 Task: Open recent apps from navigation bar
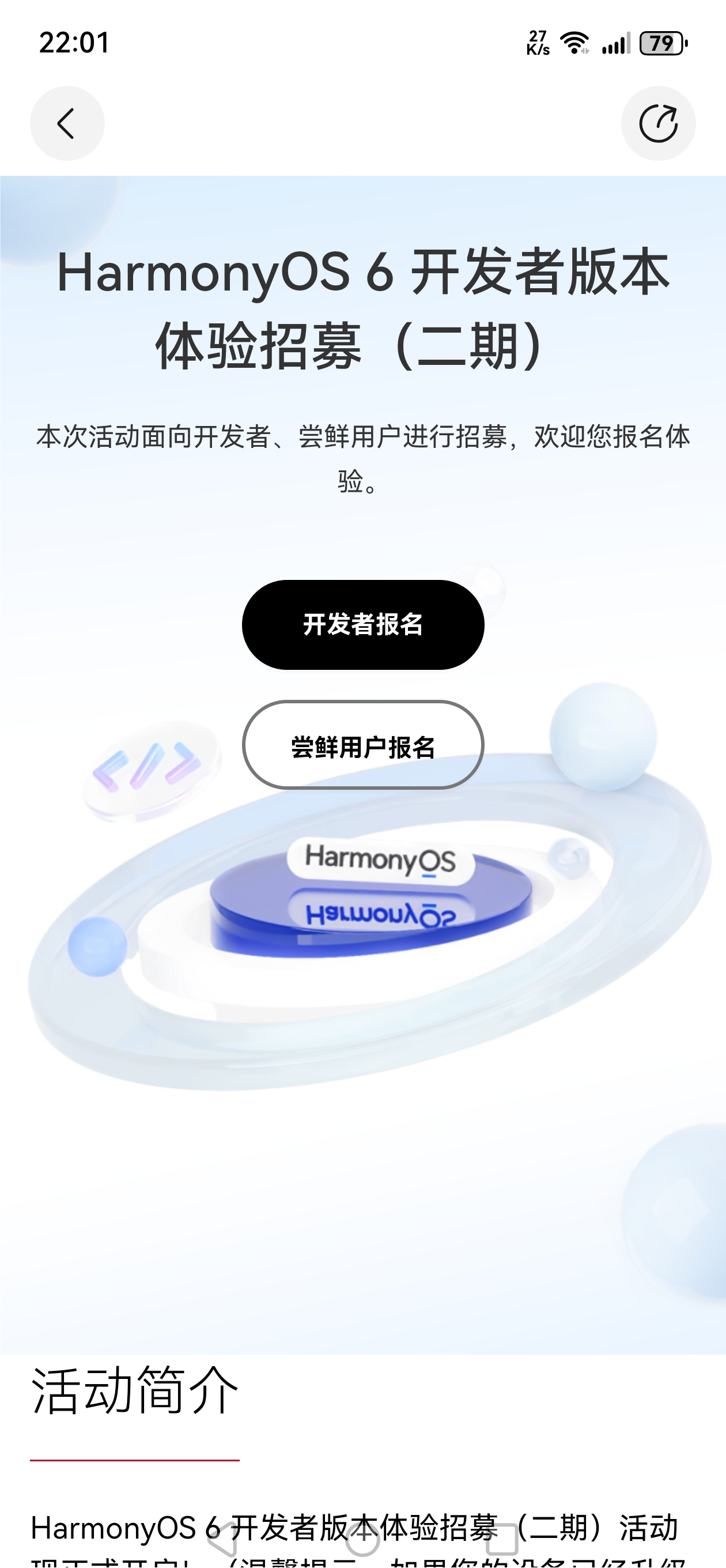point(502,1540)
